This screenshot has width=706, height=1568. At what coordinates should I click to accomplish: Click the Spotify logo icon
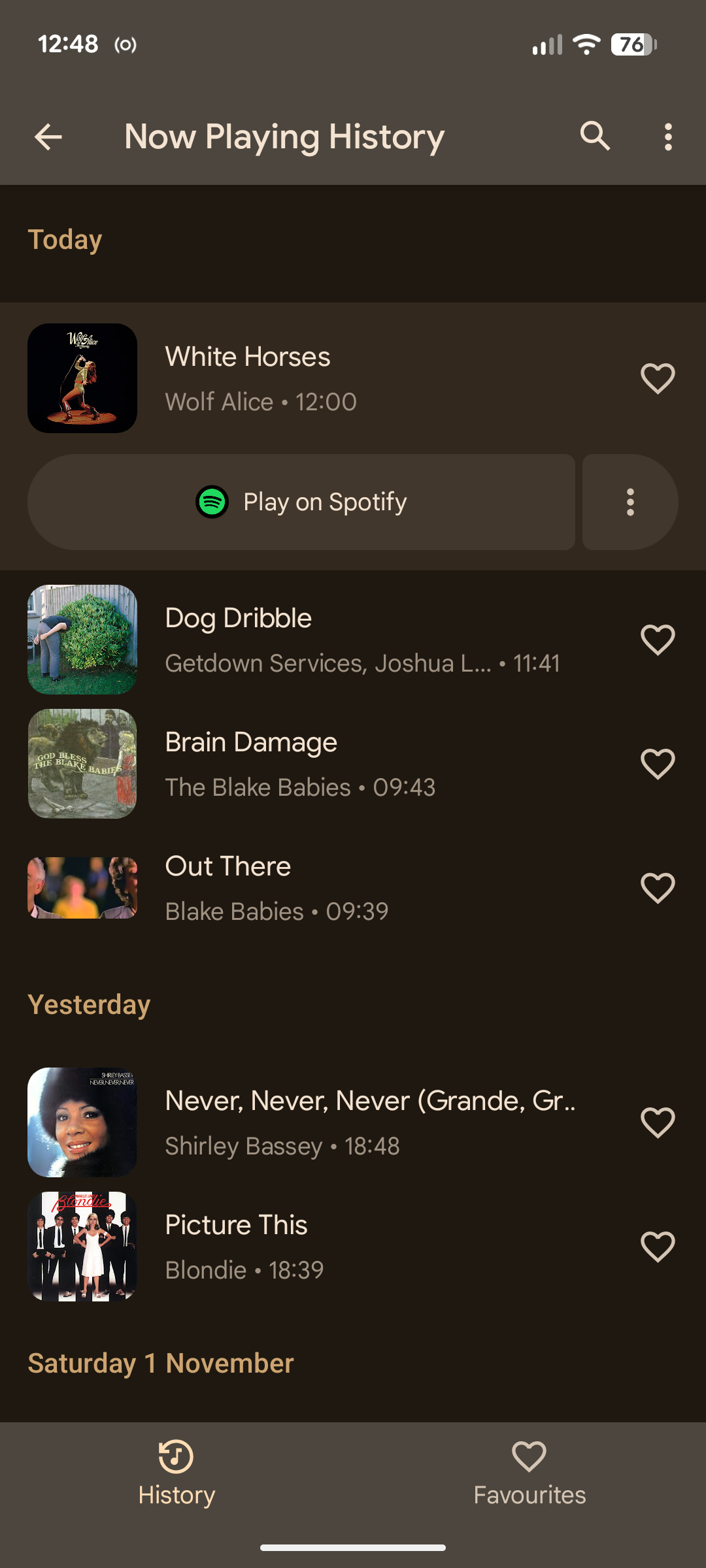pos(212,502)
